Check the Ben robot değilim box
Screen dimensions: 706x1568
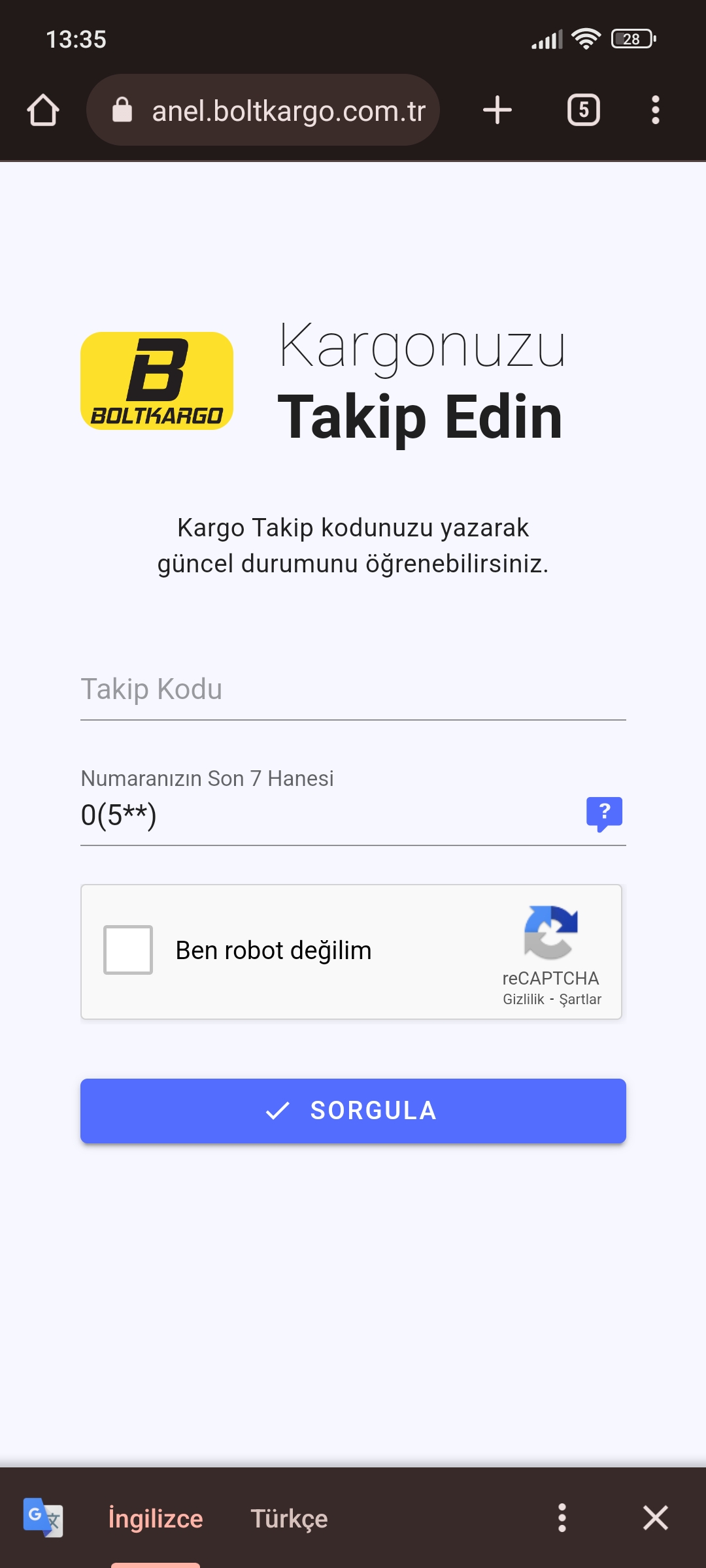coord(128,950)
